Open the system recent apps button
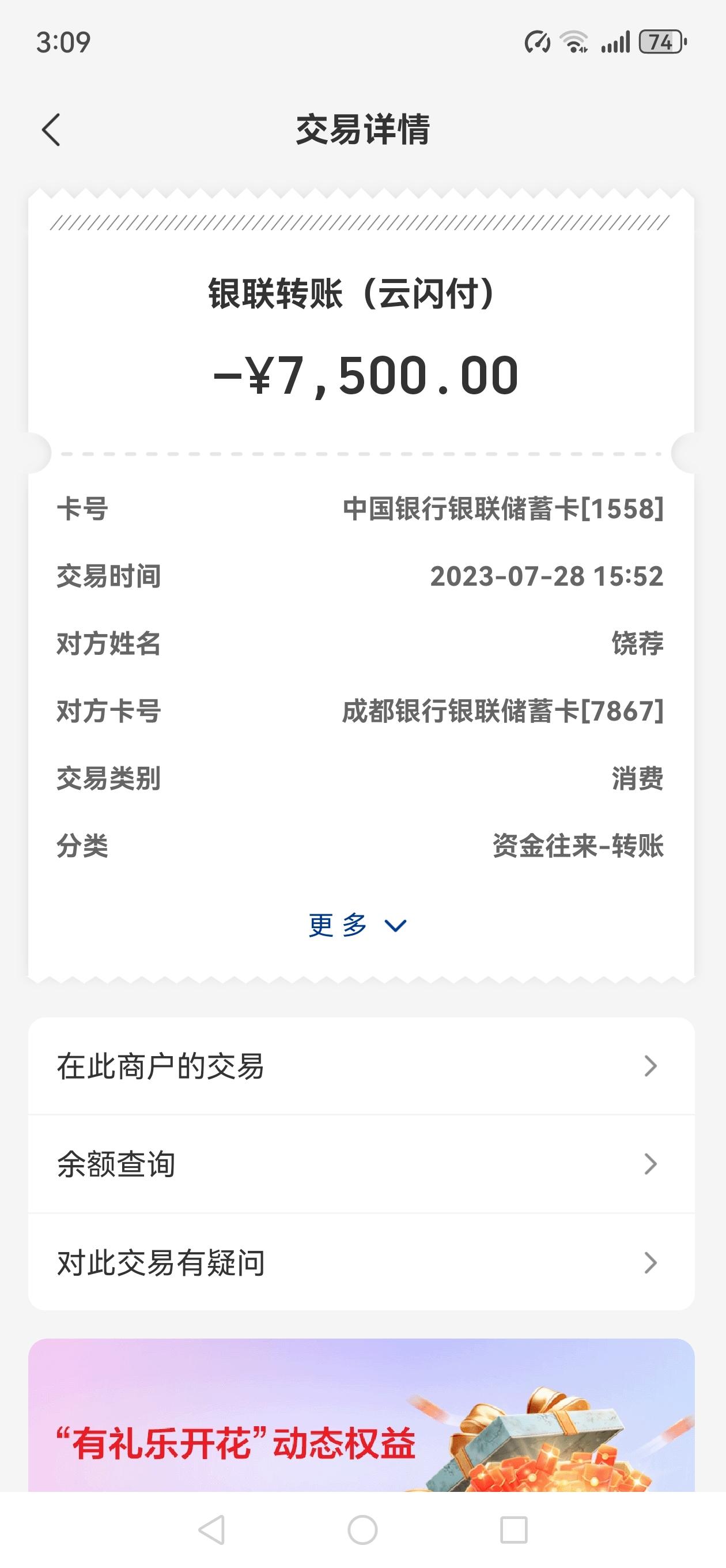Image resolution: width=726 pixels, height=1568 pixels. (x=513, y=1529)
